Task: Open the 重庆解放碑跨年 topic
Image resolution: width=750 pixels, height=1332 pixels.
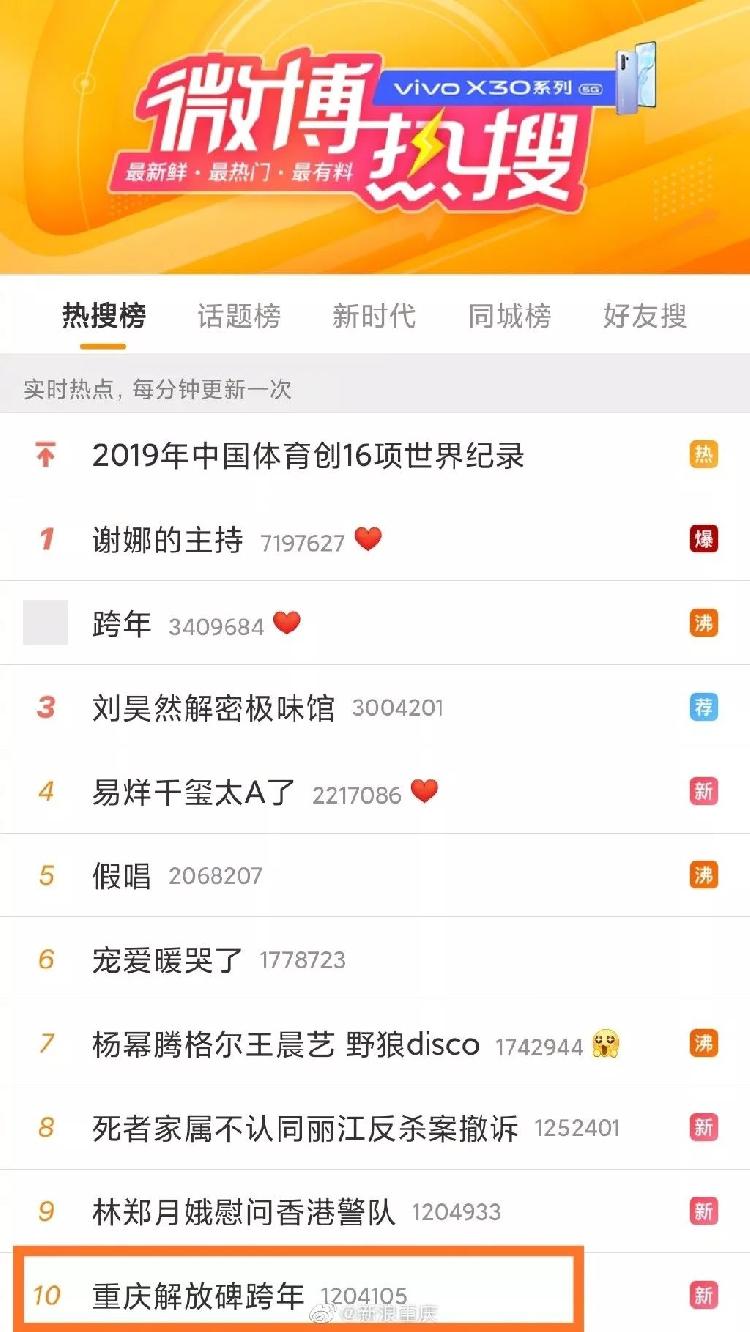Action: coord(198,1296)
